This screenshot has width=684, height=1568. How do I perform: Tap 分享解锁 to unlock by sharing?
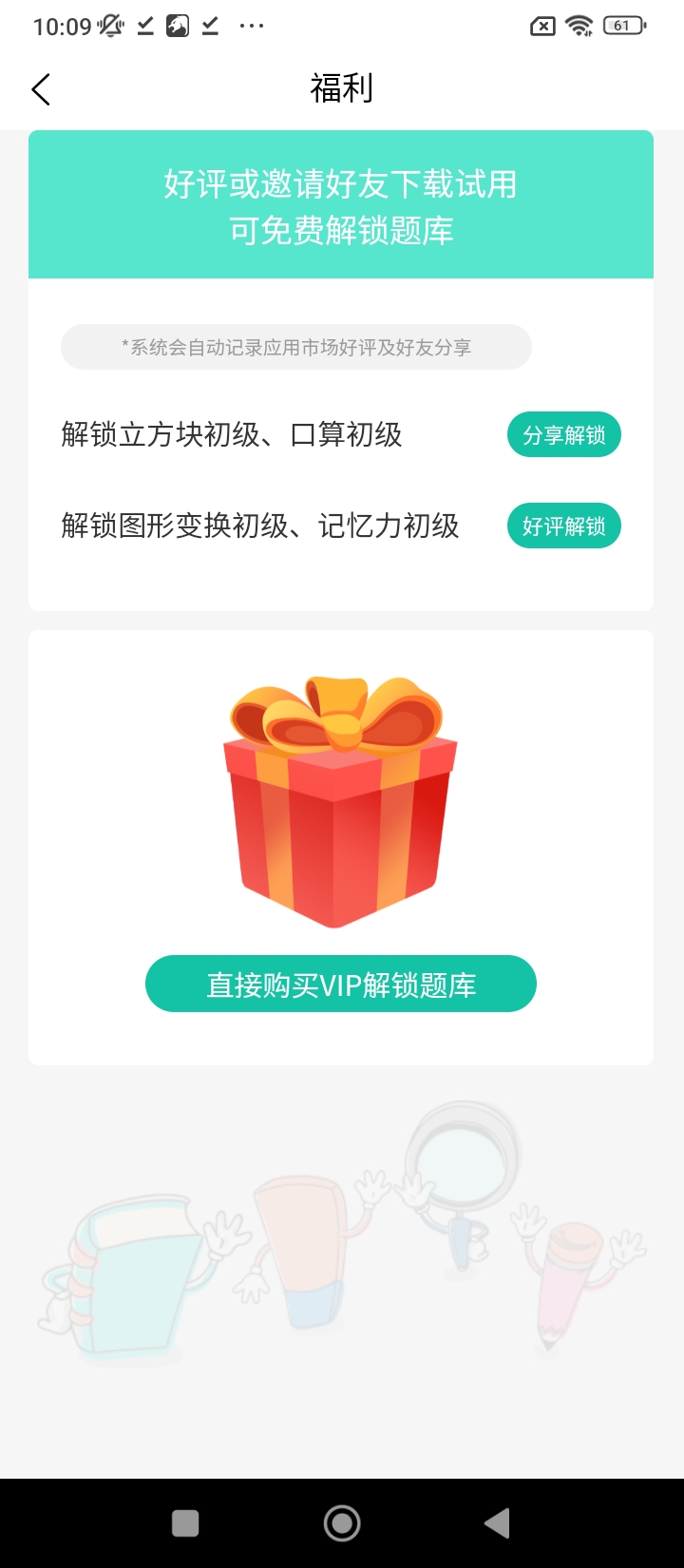point(563,435)
